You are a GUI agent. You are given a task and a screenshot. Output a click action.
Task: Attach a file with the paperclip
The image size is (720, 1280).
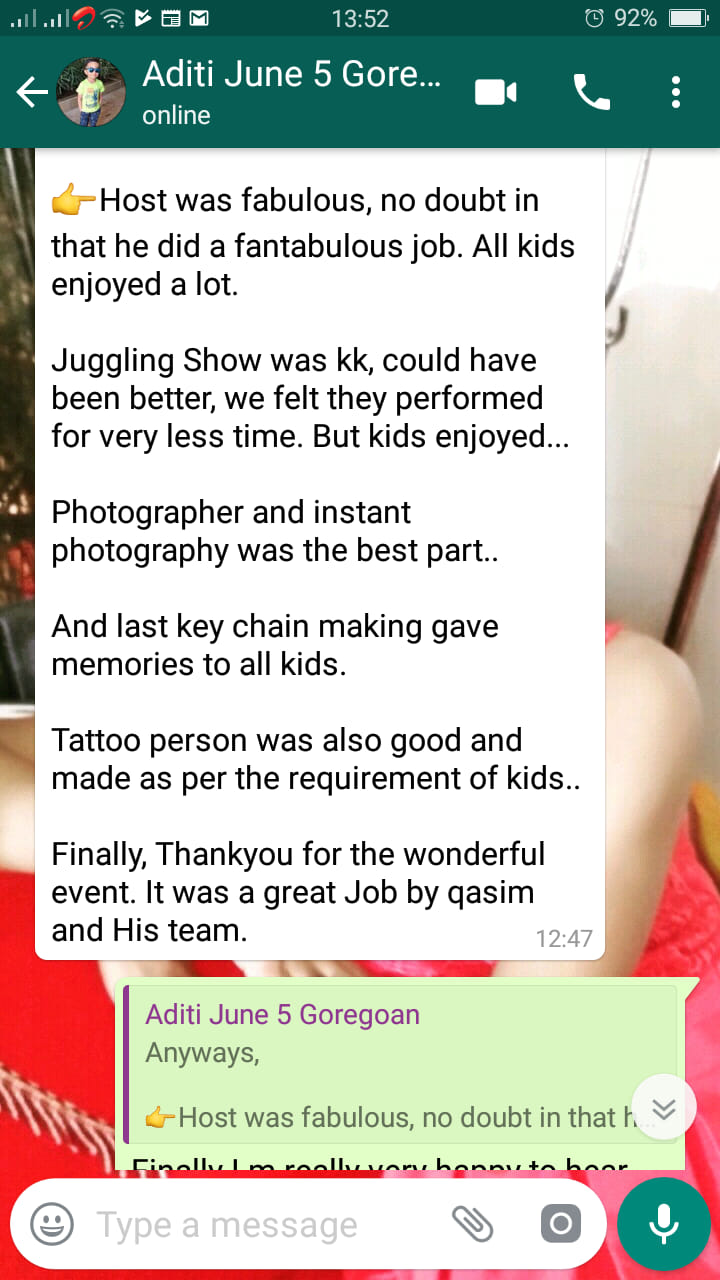pos(473,1224)
